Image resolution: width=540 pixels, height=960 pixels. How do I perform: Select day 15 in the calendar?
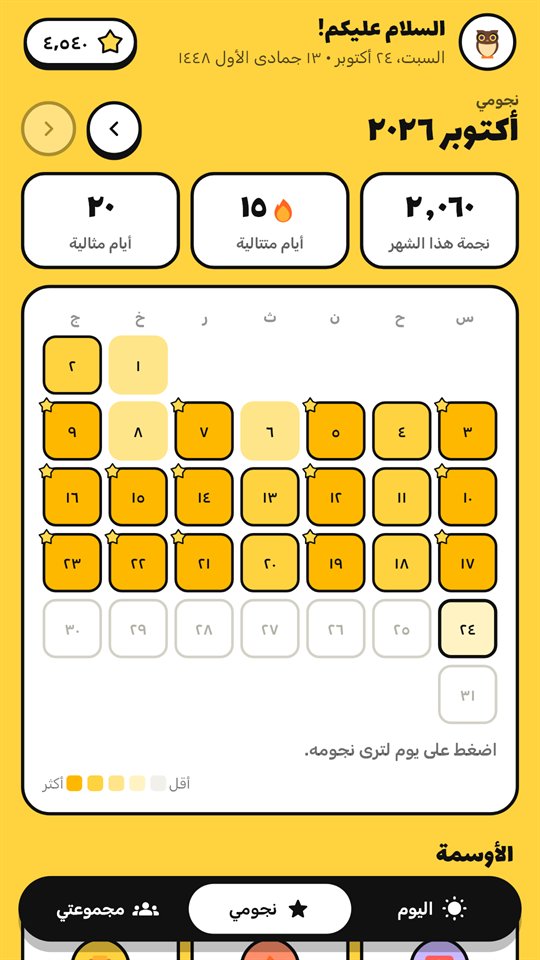click(x=138, y=497)
